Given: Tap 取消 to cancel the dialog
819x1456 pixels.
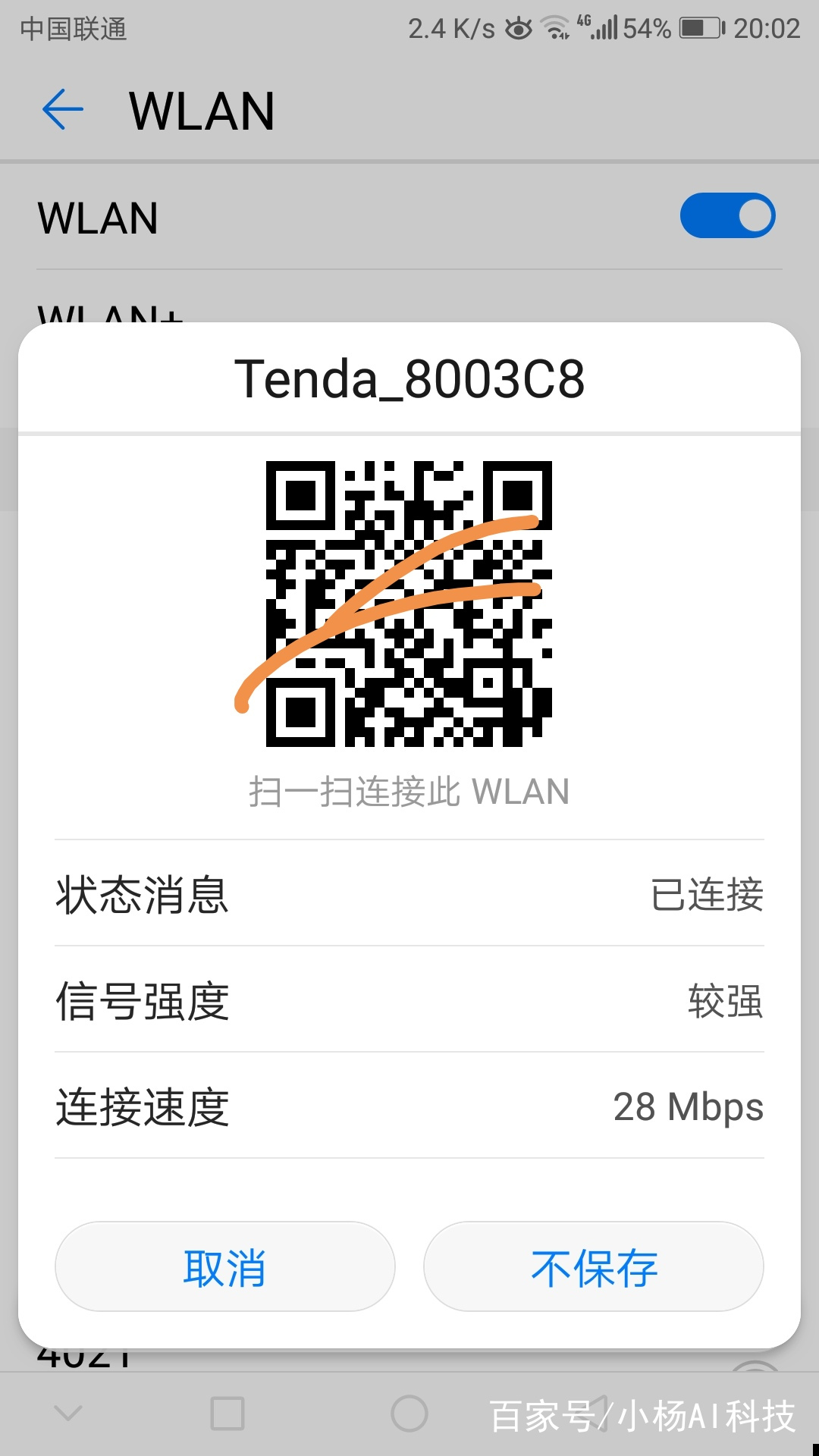Looking at the screenshot, I should (x=224, y=1265).
